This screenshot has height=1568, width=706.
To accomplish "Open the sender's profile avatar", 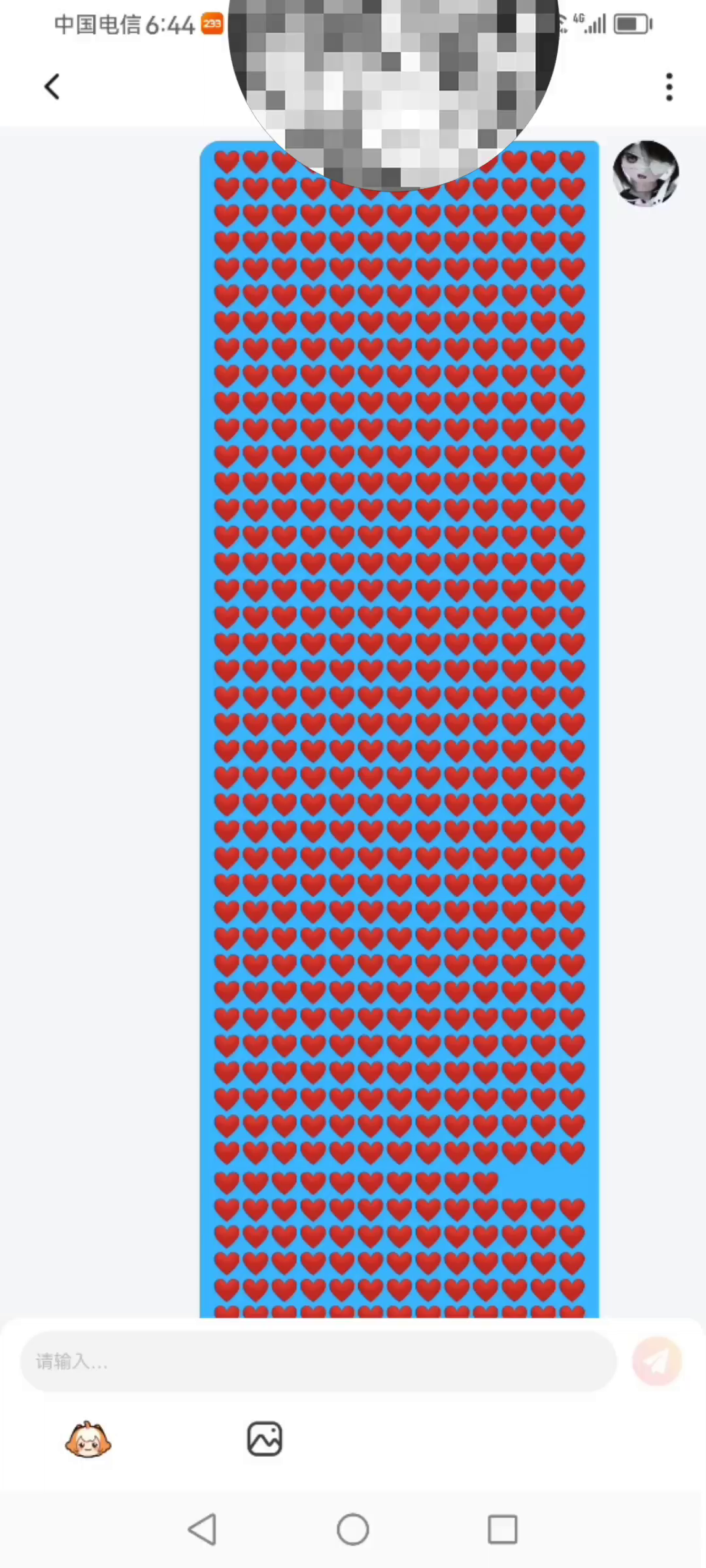I will click(x=645, y=173).
